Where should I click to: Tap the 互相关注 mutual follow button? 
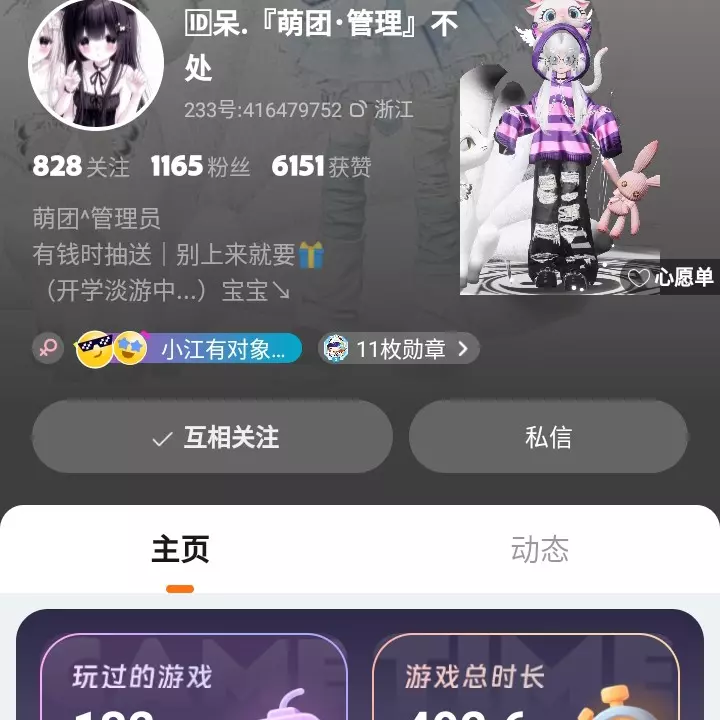[212, 437]
